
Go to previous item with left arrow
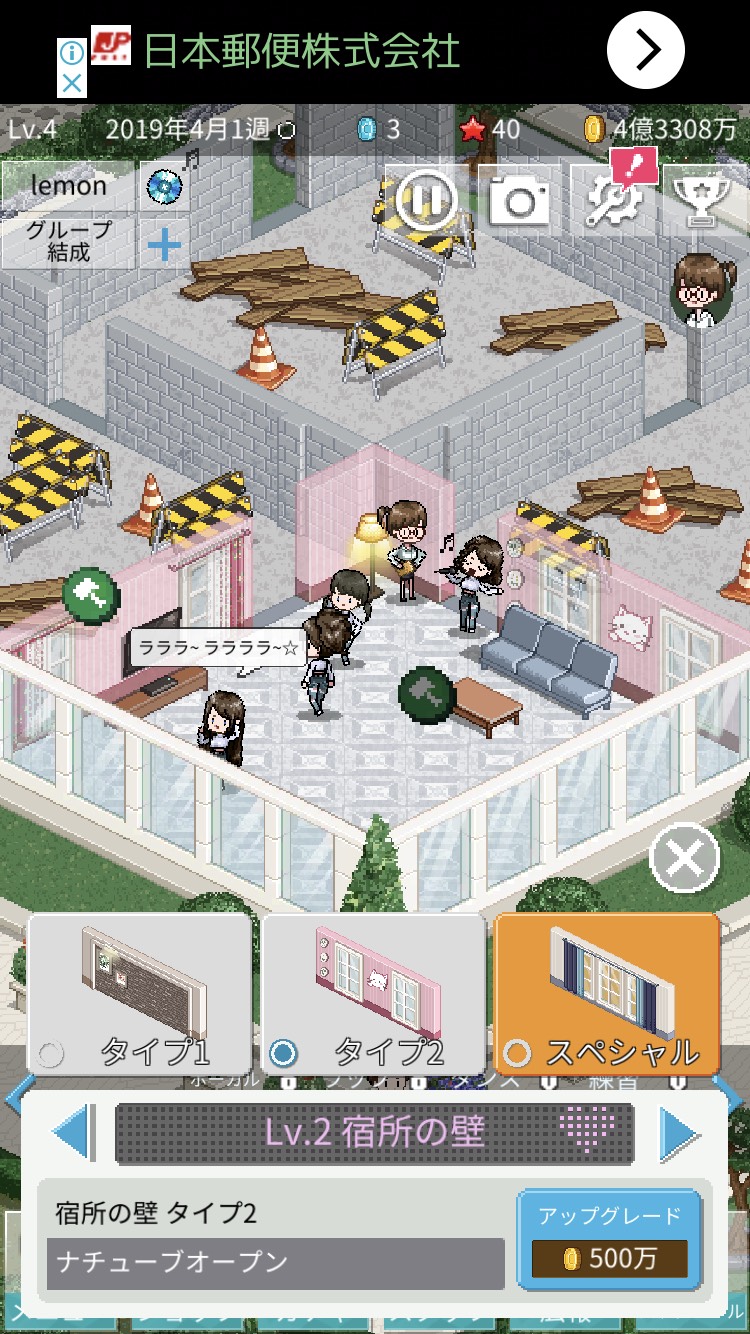coord(72,1133)
